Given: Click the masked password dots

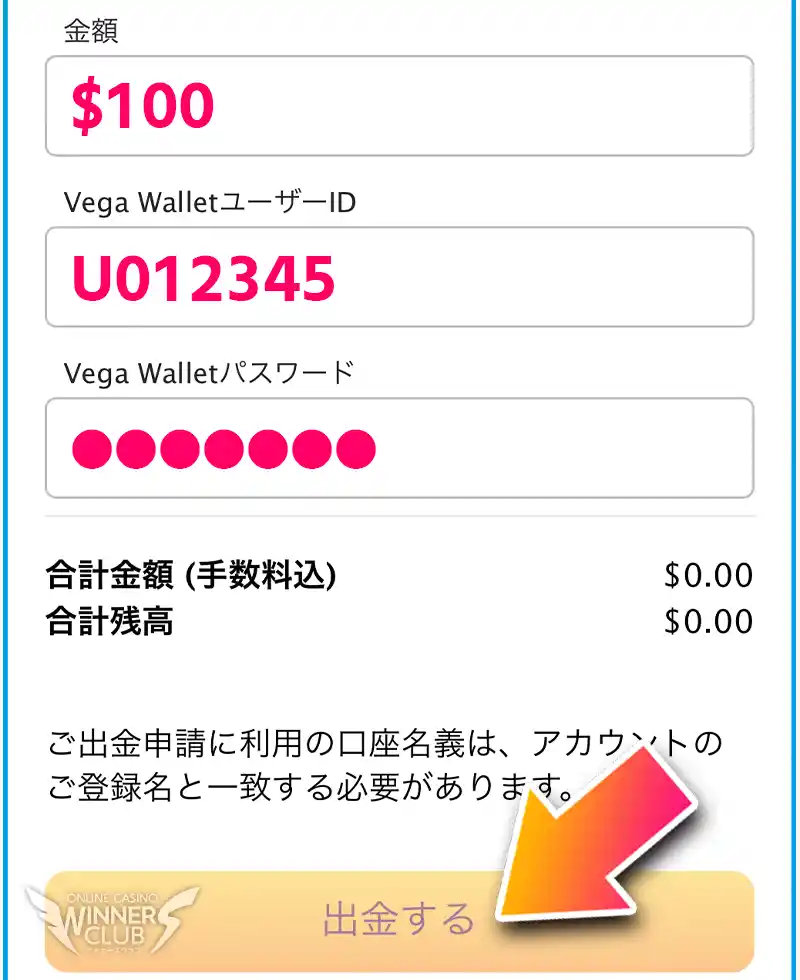Looking at the screenshot, I should coord(222,447).
